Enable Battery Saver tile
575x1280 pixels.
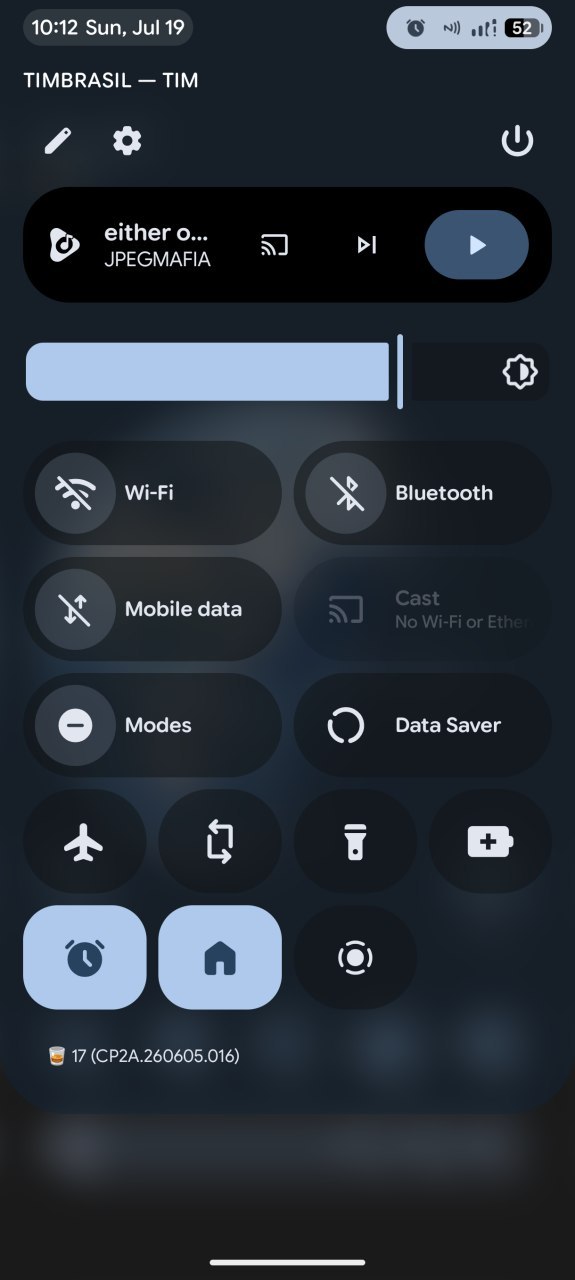point(490,841)
